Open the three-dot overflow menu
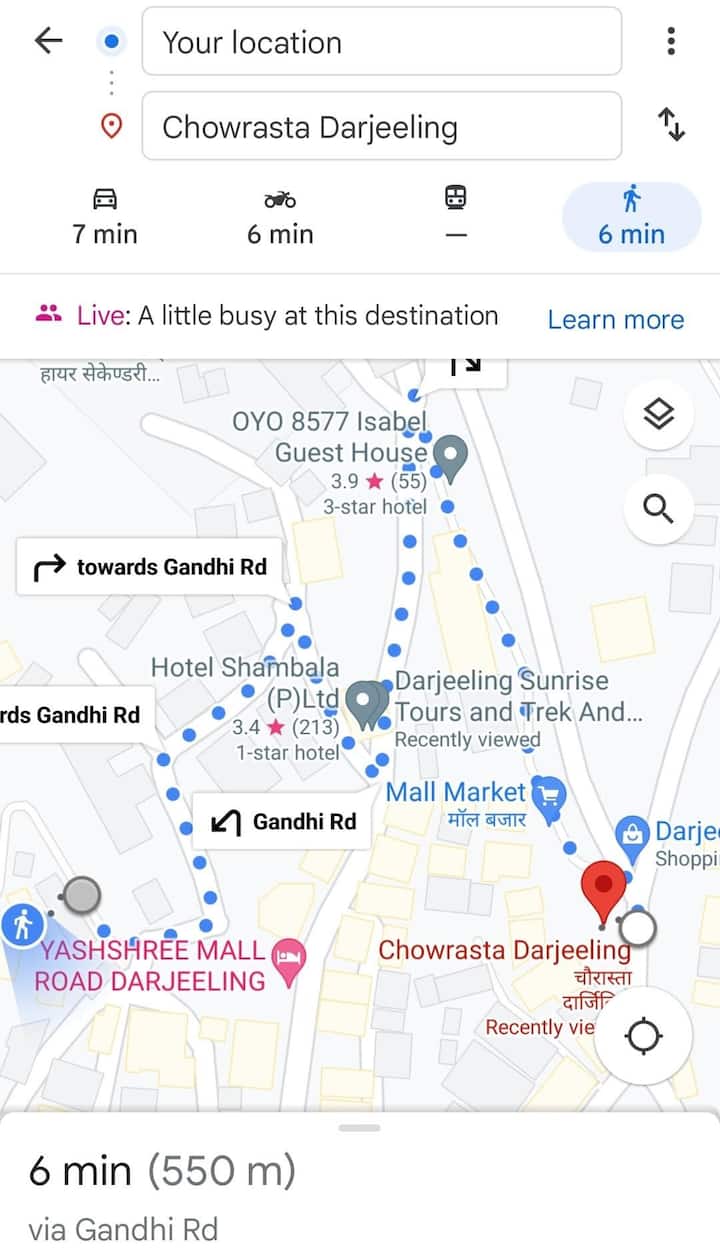The width and height of the screenshot is (720, 1249). (x=671, y=41)
